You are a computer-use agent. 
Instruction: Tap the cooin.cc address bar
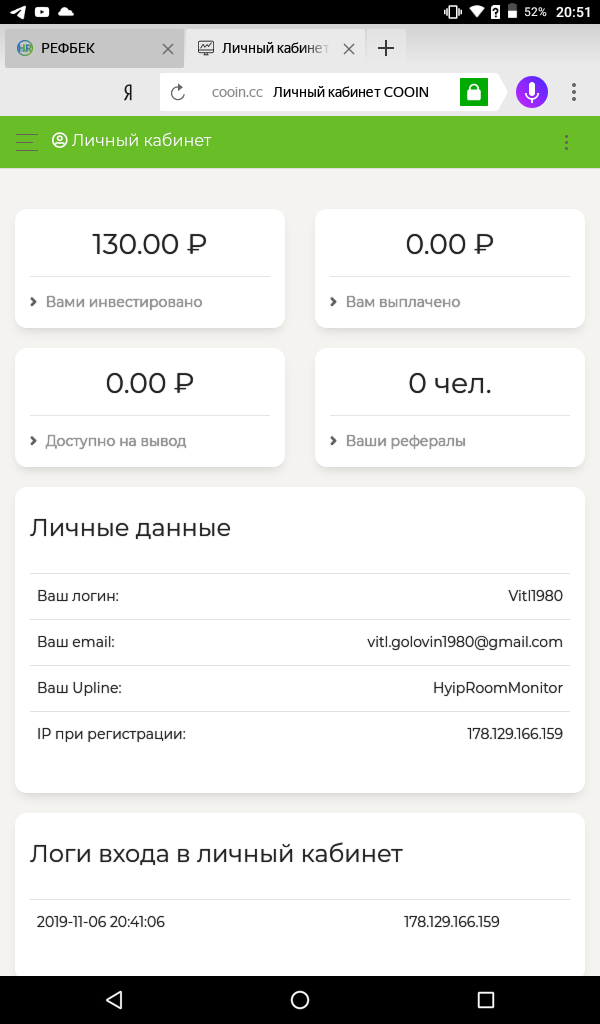(320, 93)
